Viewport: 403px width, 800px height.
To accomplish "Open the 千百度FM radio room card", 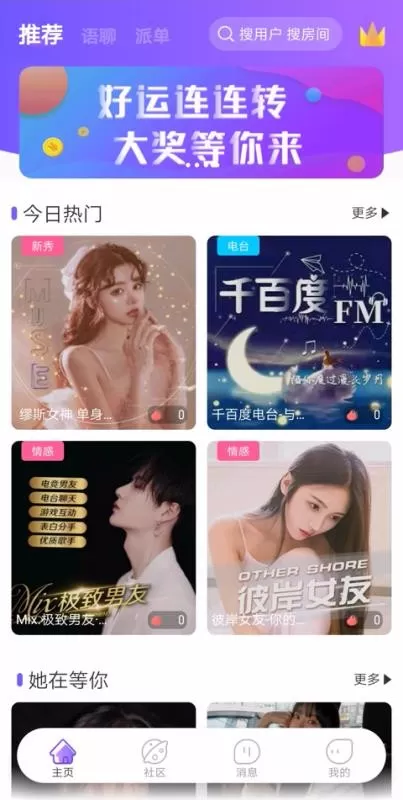I will tap(299, 333).
